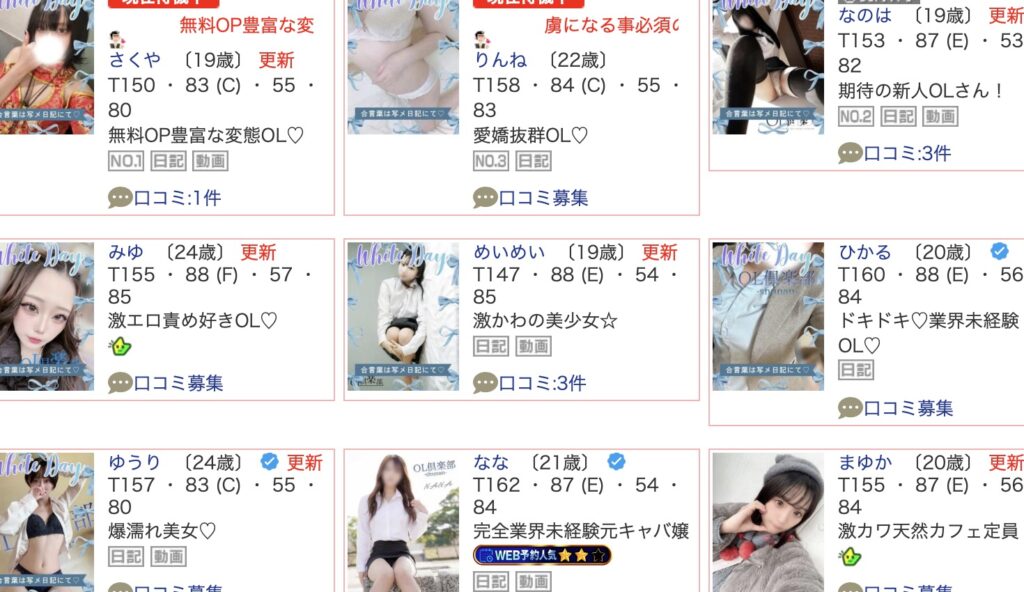Open ゆうり's profile link
1024x592 pixels.
pyautogui.click(x=134, y=462)
